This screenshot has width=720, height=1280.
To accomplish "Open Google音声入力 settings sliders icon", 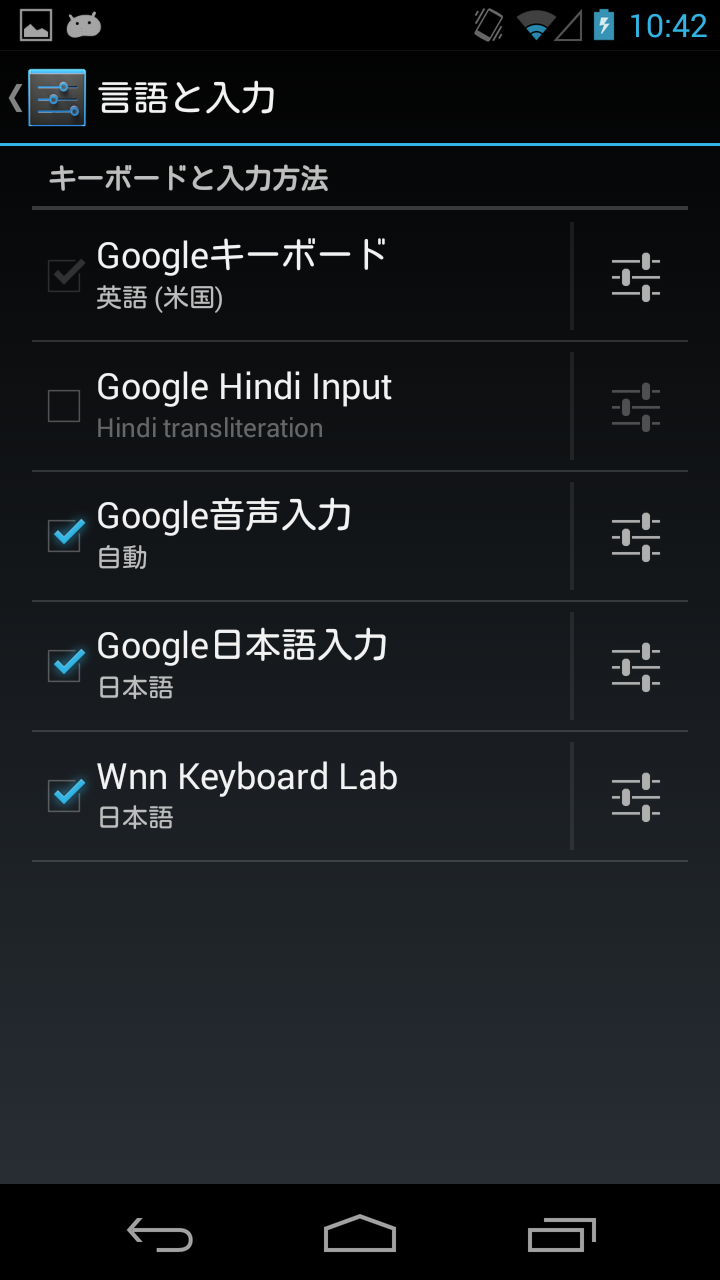I will pyautogui.click(x=636, y=537).
